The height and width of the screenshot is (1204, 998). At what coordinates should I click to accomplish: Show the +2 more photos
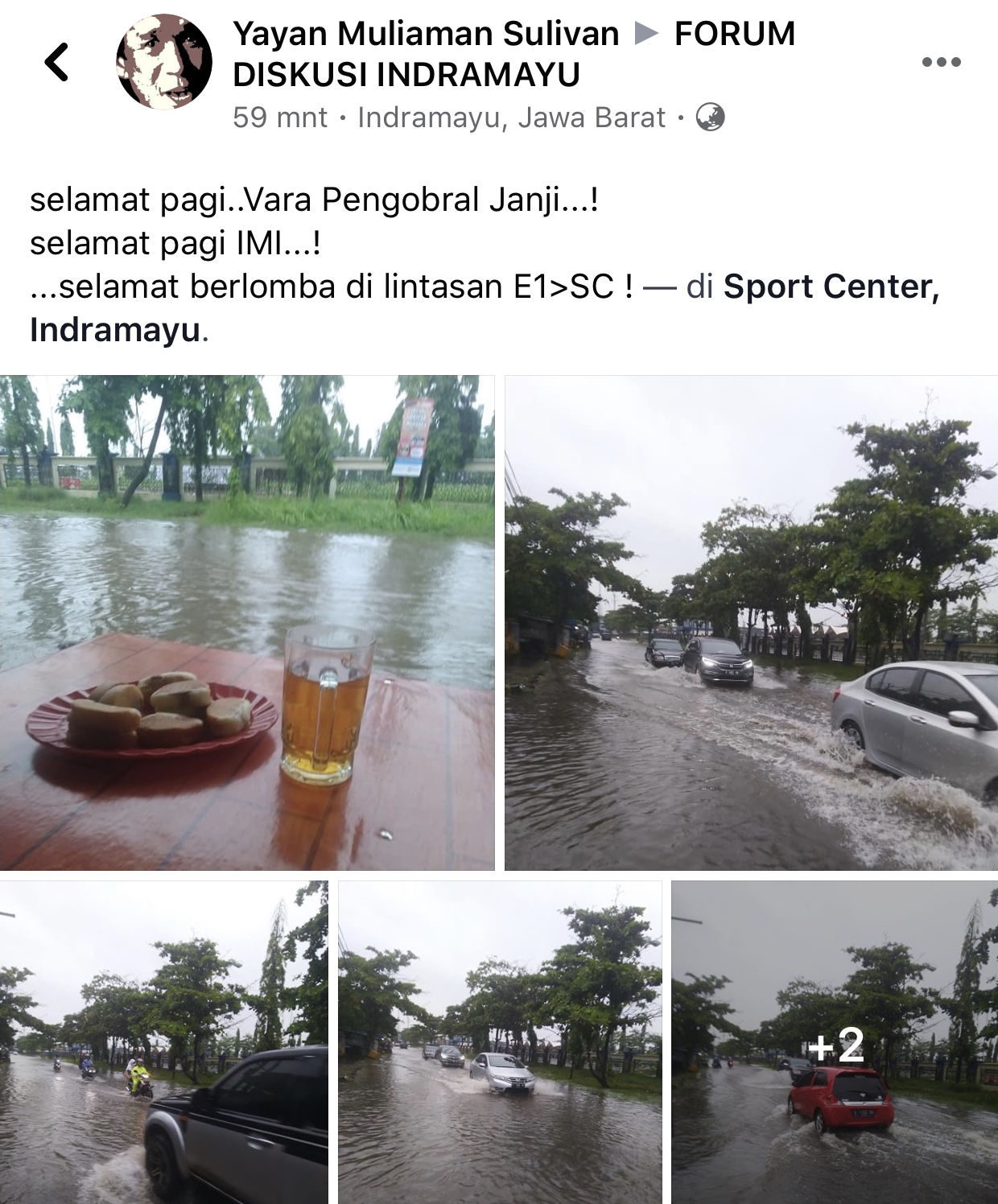pos(835,1042)
